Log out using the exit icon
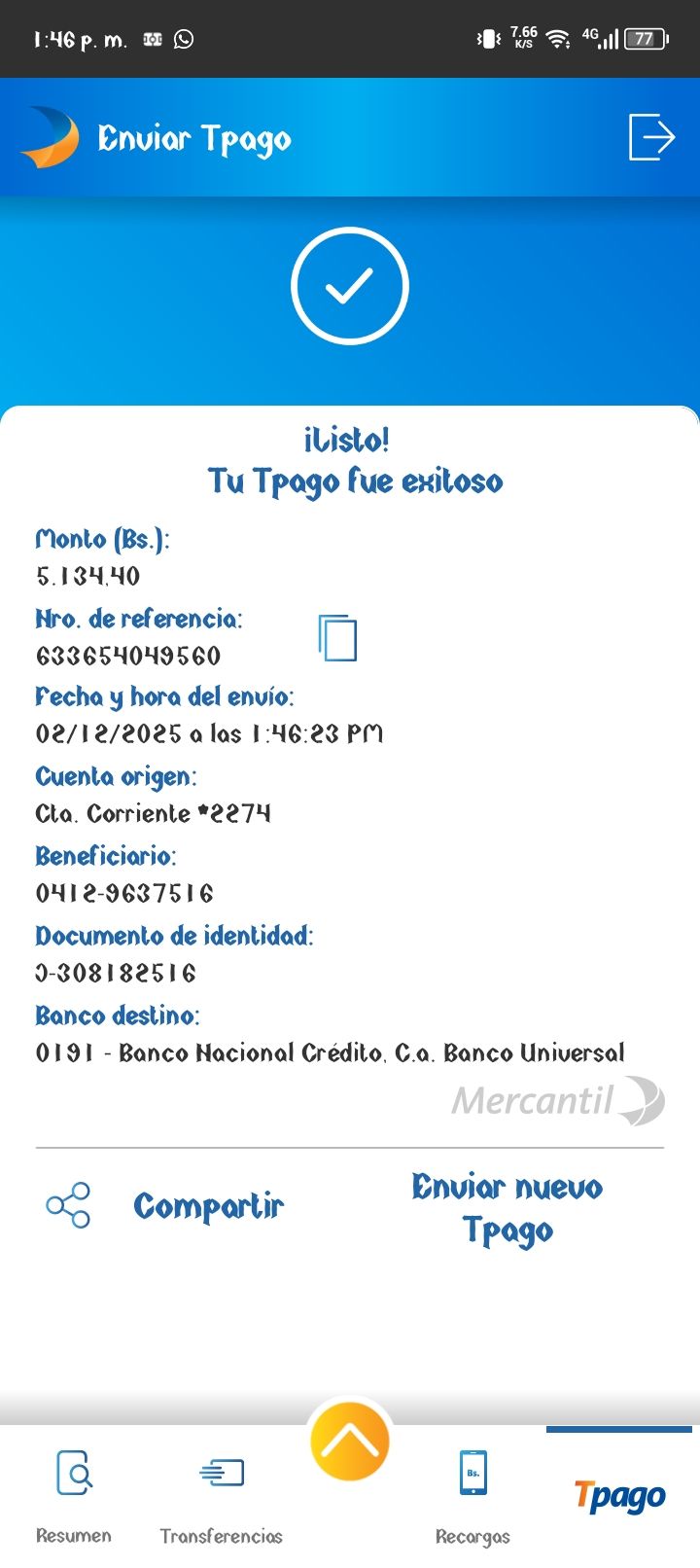Screen dimensions: 700x1568 point(651,137)
